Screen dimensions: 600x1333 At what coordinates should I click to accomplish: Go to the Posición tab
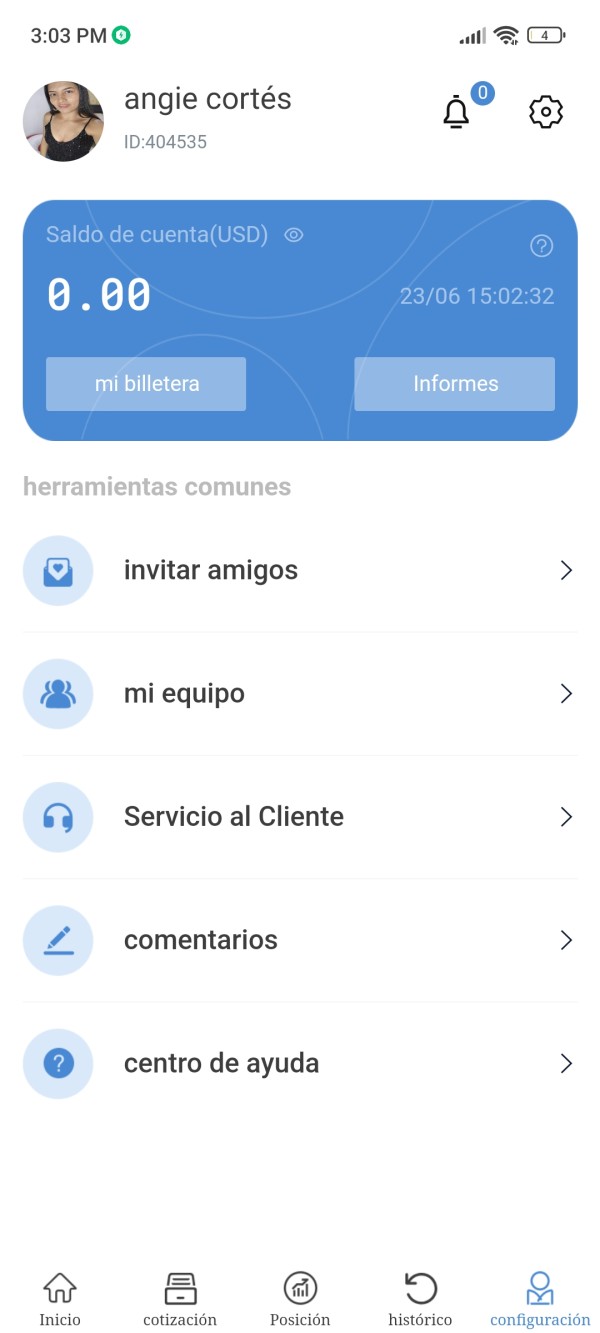[300, 1298]
